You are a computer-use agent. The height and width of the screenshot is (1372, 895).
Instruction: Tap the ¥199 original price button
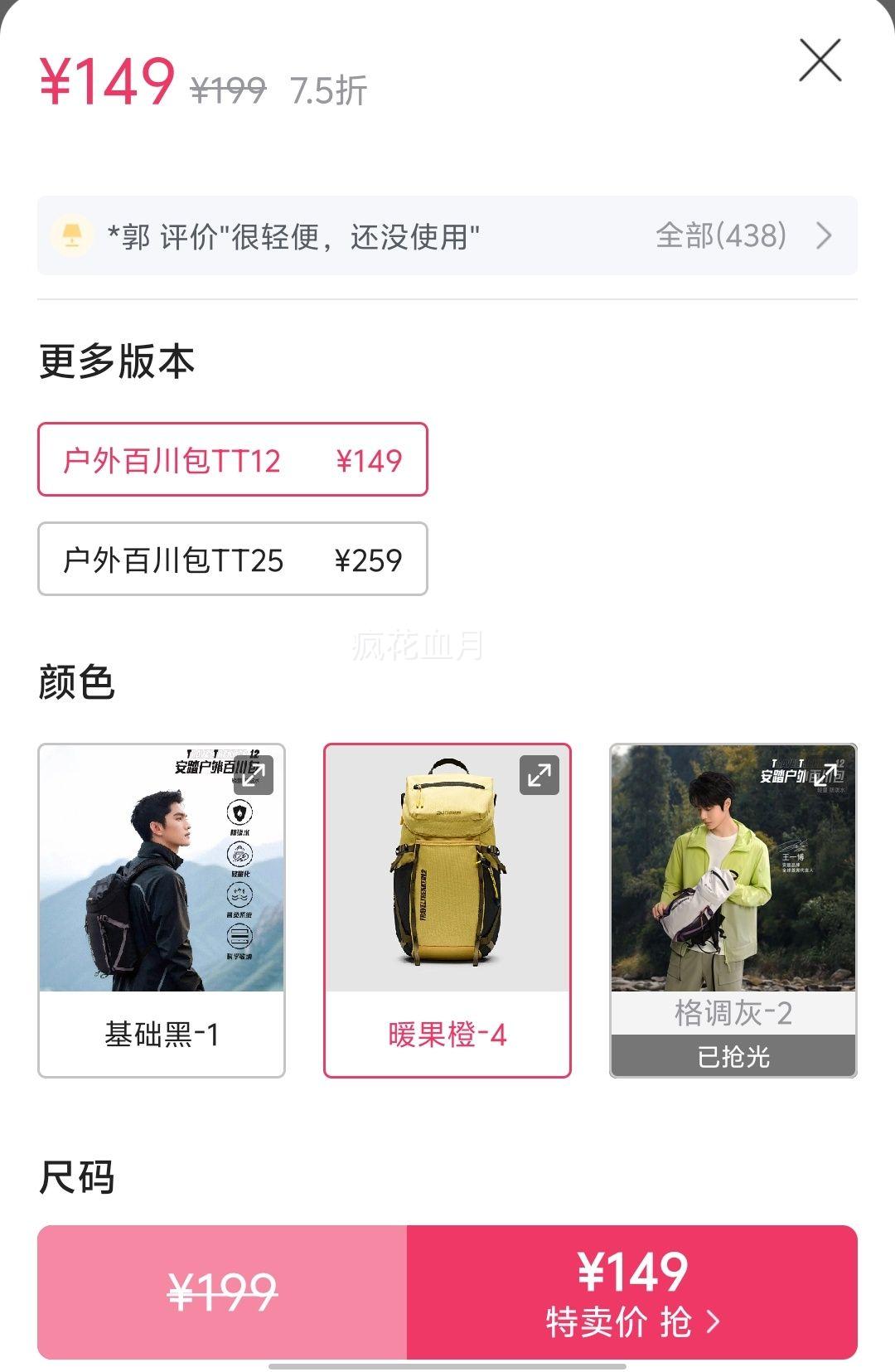(222, 1292)
